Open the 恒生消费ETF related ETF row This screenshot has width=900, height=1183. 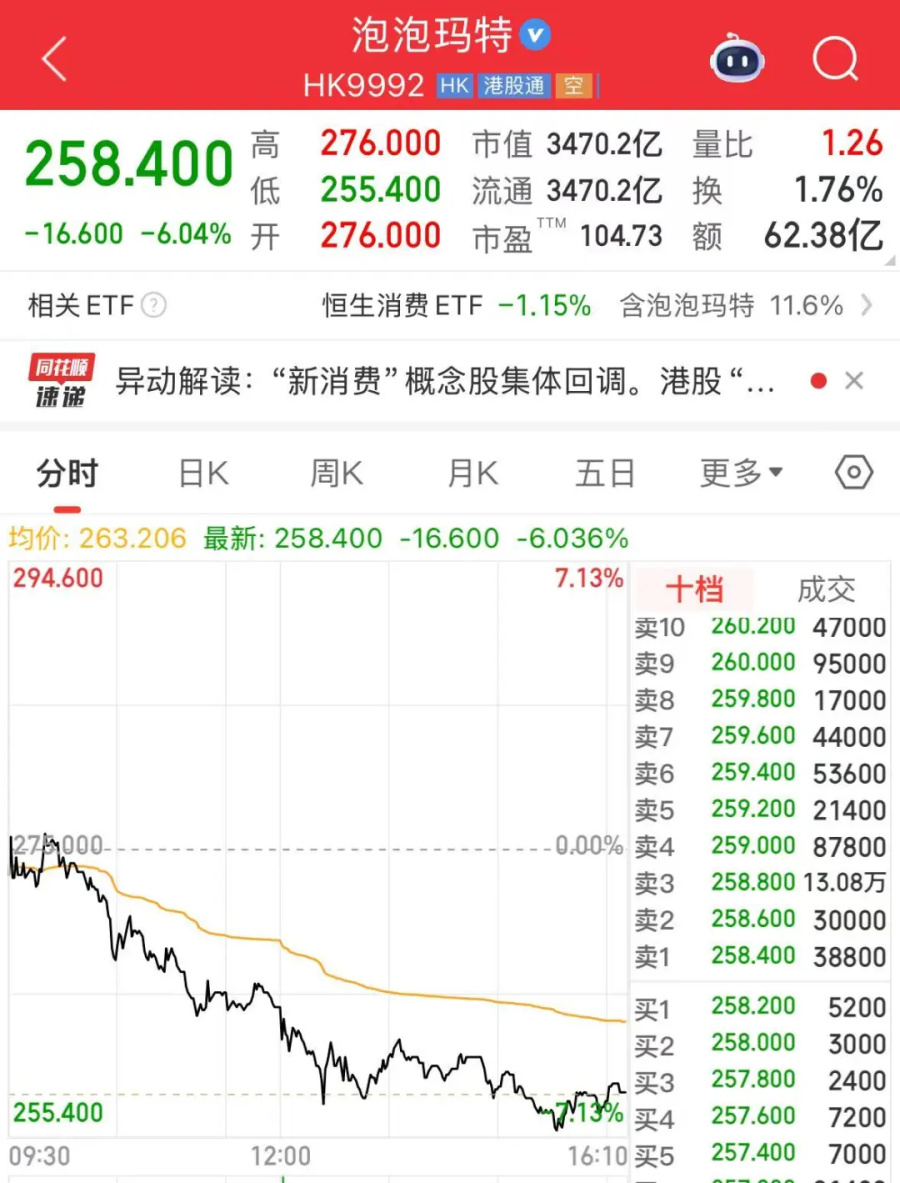(455, 305)
